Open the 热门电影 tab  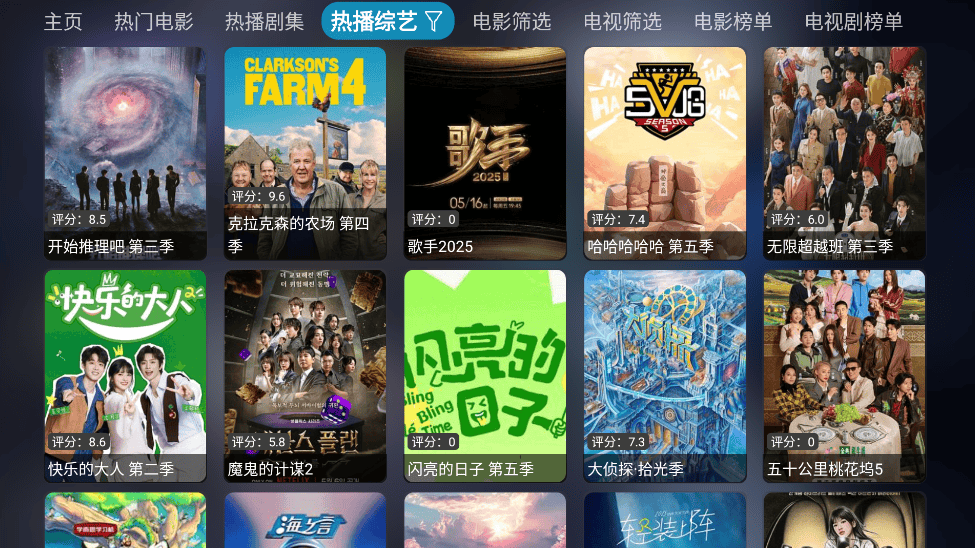[154, 21]
